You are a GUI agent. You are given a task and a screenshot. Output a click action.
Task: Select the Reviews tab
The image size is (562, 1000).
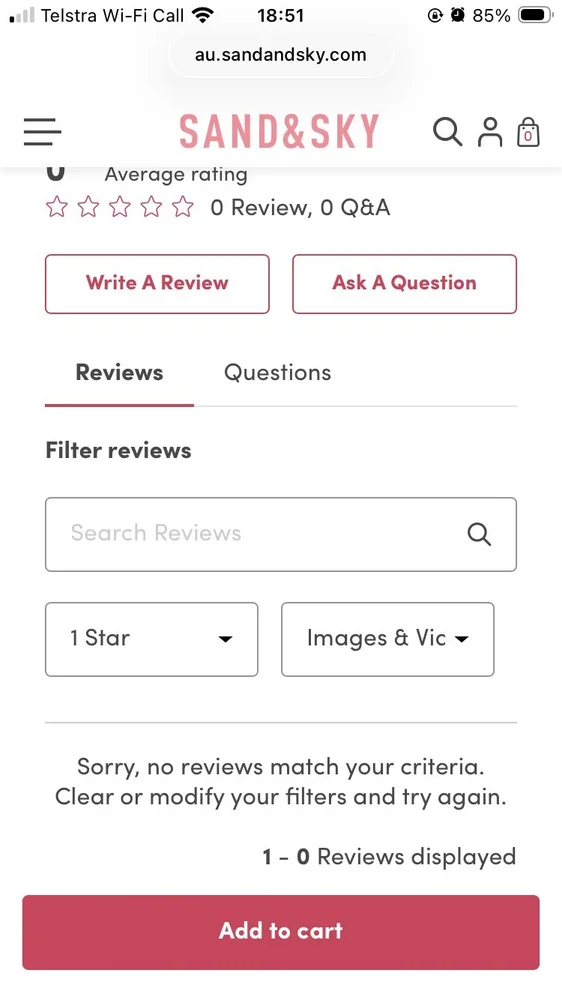119,372
